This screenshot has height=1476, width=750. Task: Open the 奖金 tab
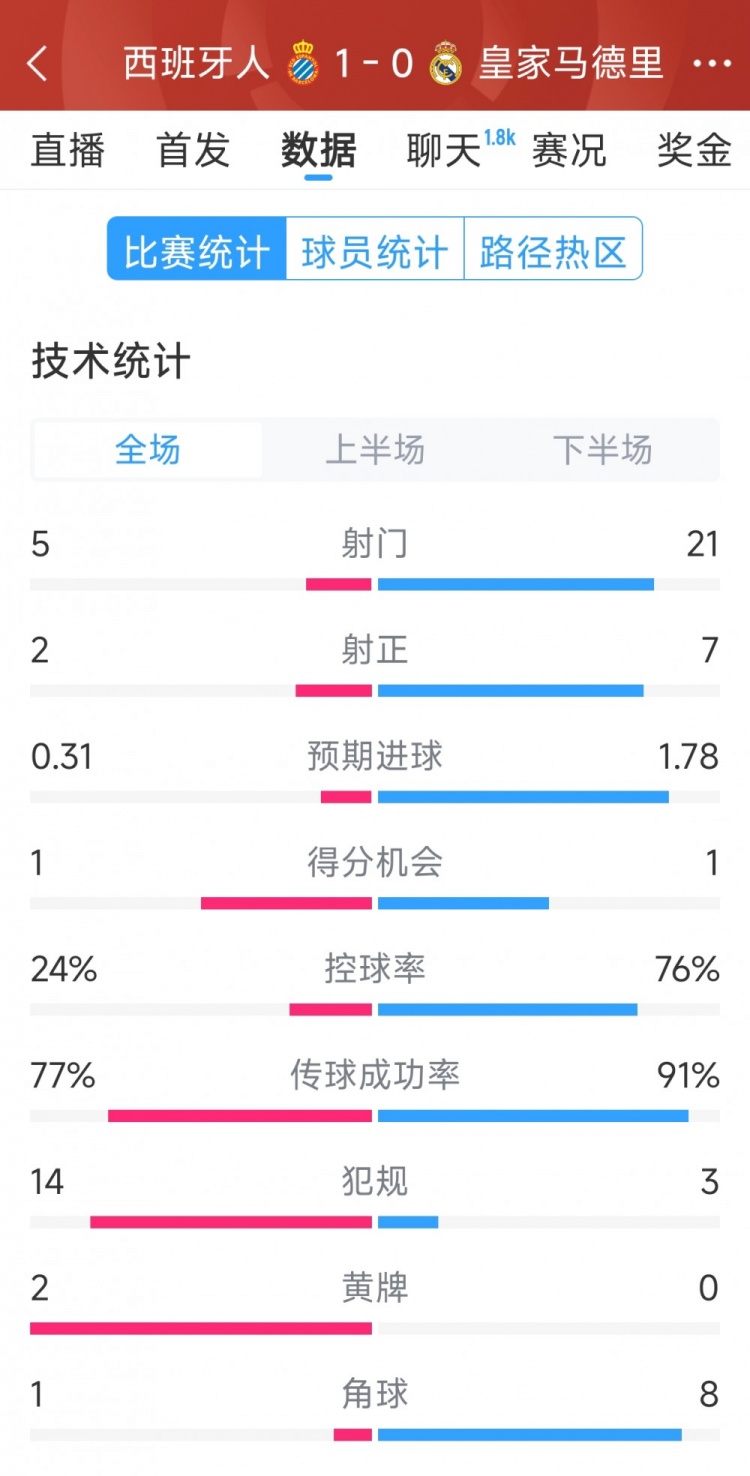(x=695, y=151)
